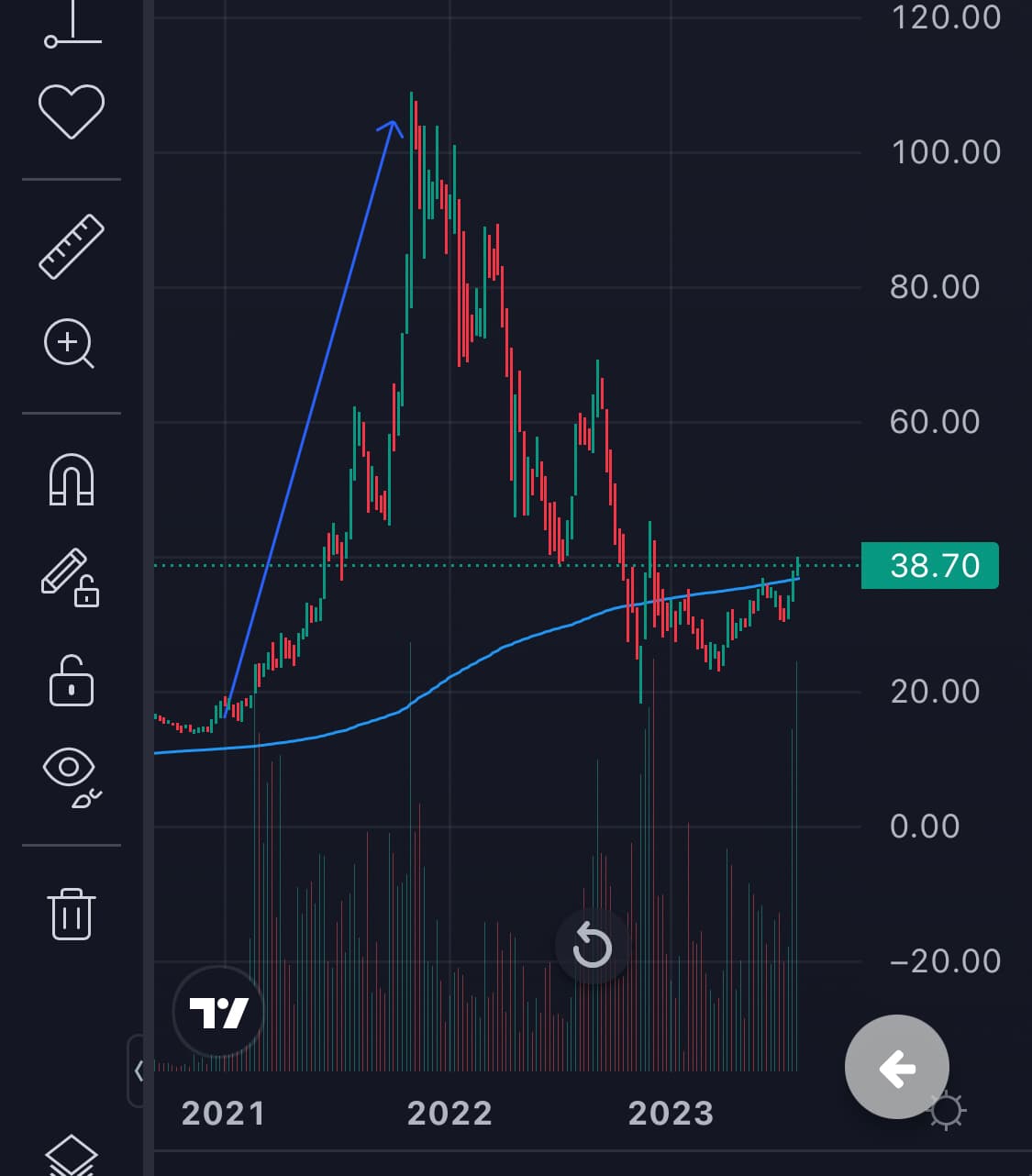Image resolution: width=1032 pixels, height=1176 pixels.
Task: Select the ruler measure tool
Action: pos(72,247)
